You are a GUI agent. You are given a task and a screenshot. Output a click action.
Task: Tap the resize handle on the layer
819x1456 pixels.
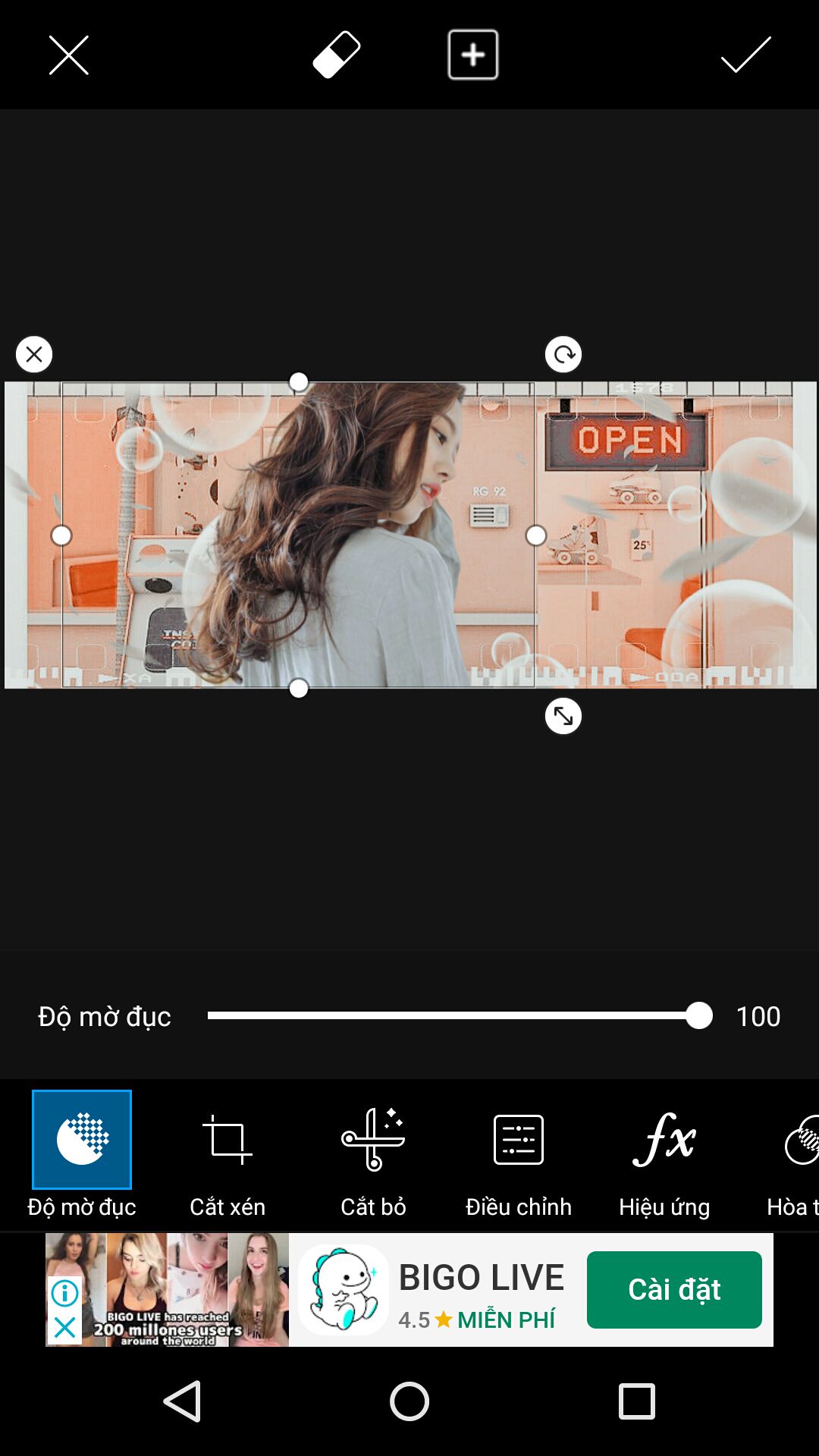563,716
